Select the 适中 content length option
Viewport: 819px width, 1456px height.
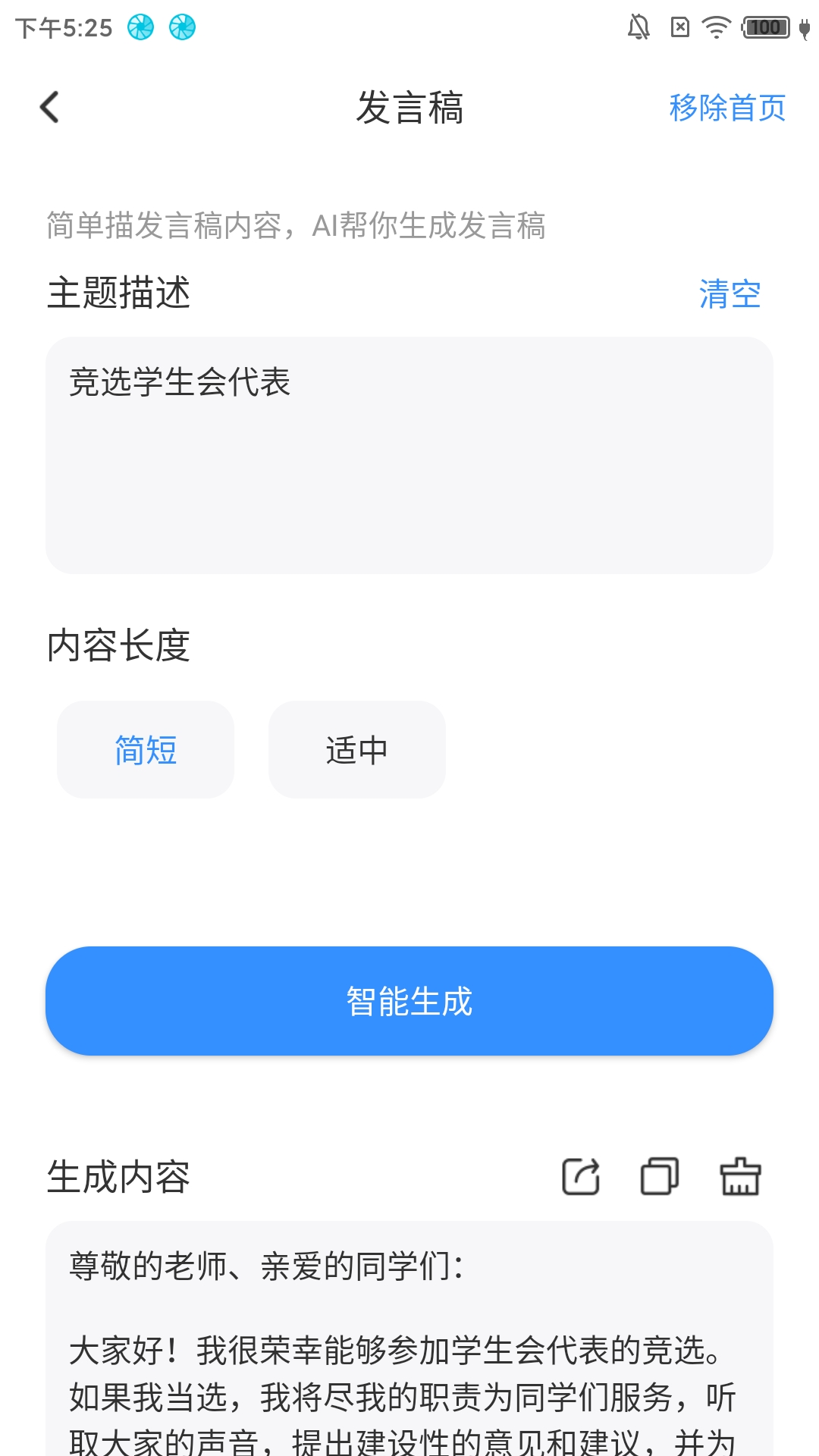tap(356, 749)
